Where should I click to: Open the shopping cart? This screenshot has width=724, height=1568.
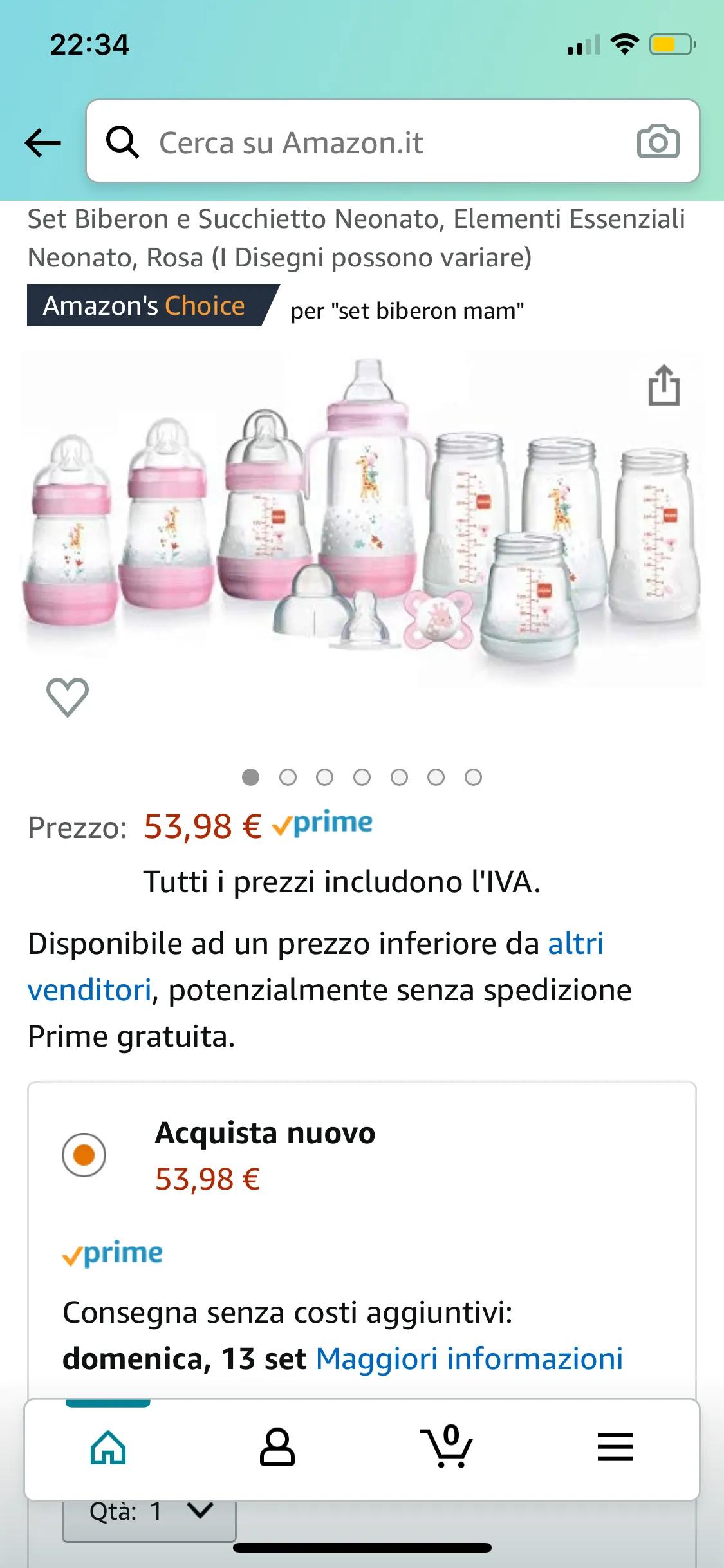tap(446, 1447)
